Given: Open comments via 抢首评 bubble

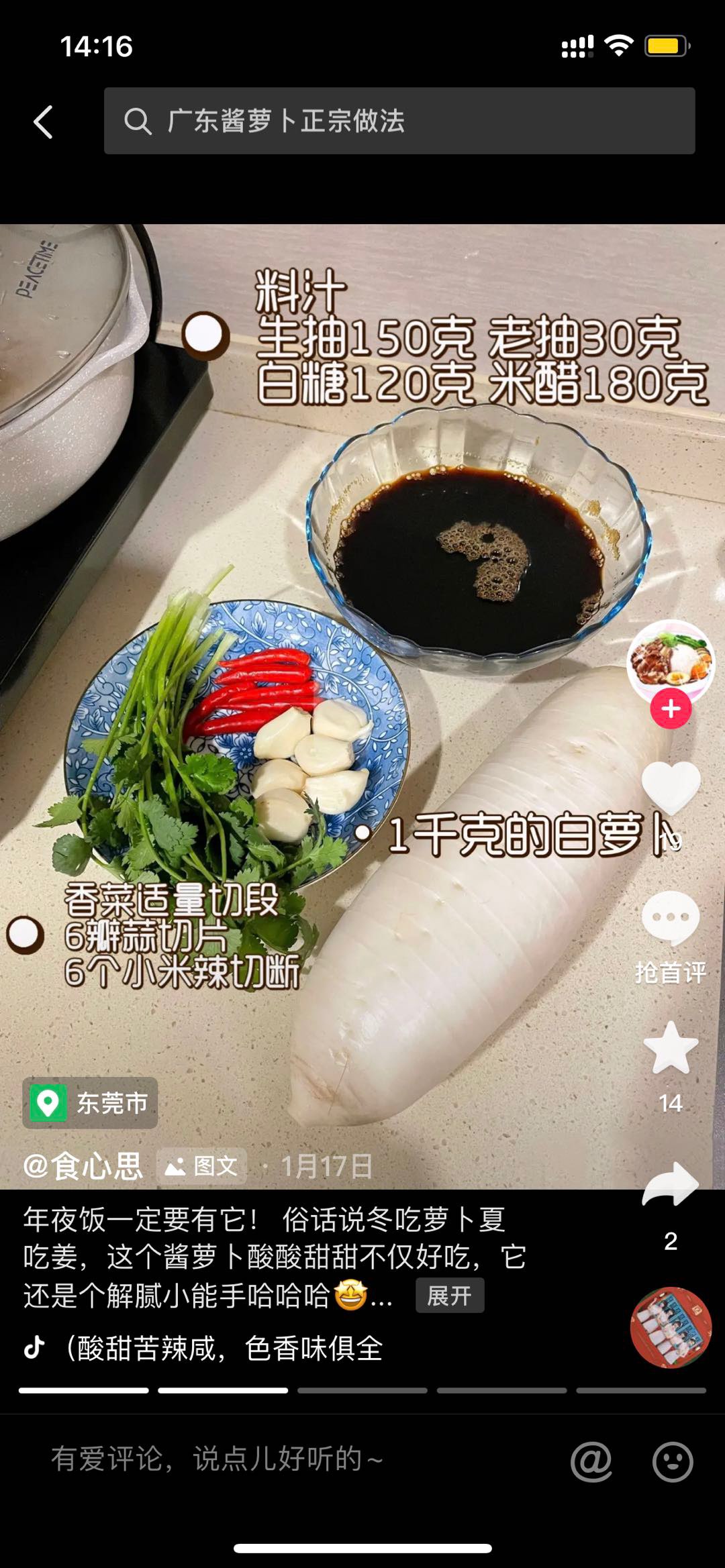Looking at the screenshot, I should 670,919.
